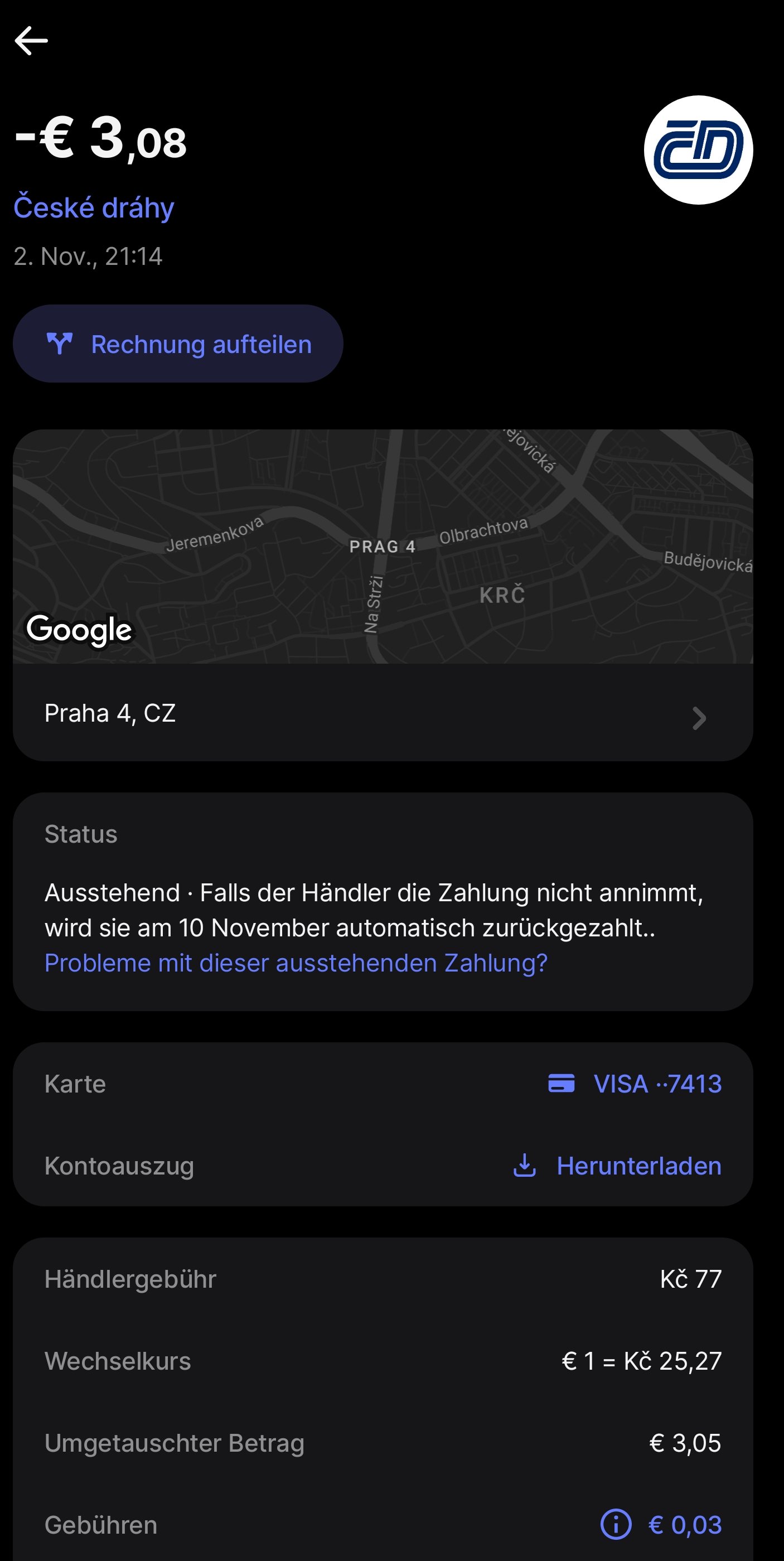The height and width of the screenshot is (1561, 784).
Task: Open the map preview of Prag 4
Action: point(383,547)
